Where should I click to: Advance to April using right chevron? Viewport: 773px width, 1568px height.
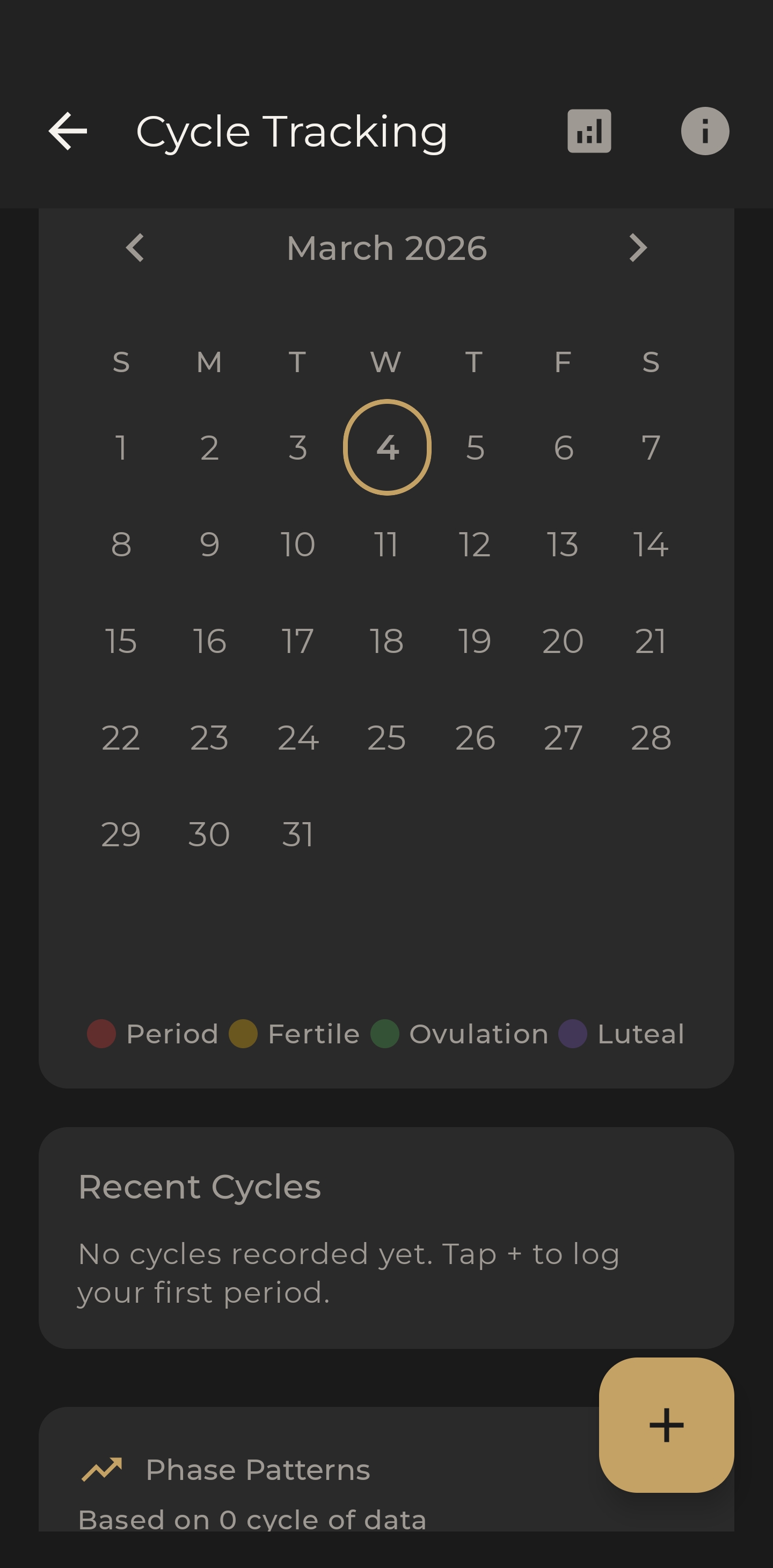click(638, 248)
